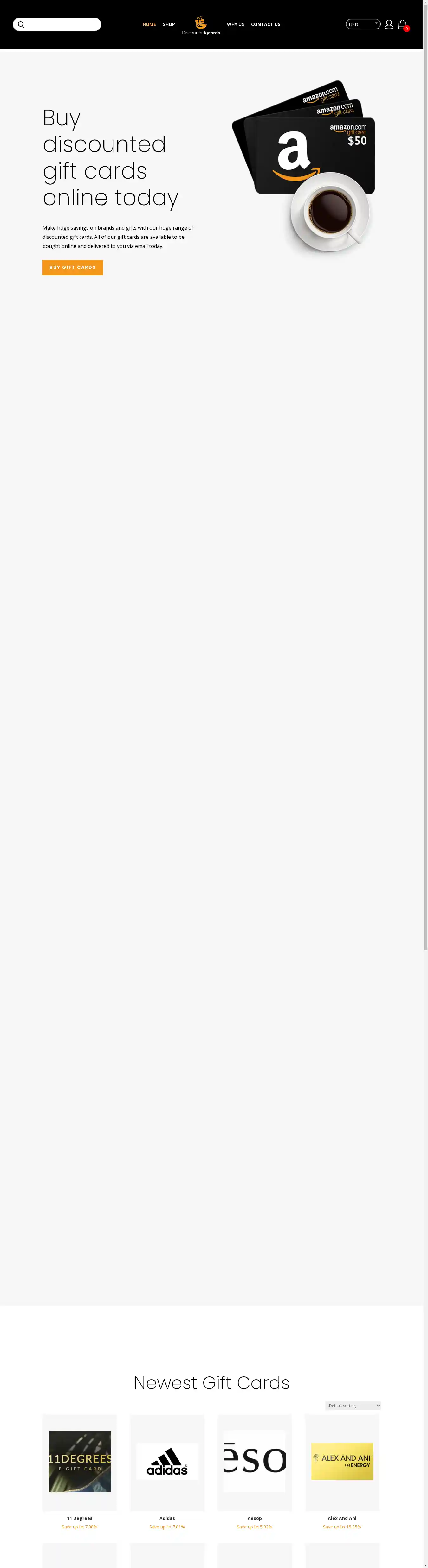Open the user account icon

389,24
